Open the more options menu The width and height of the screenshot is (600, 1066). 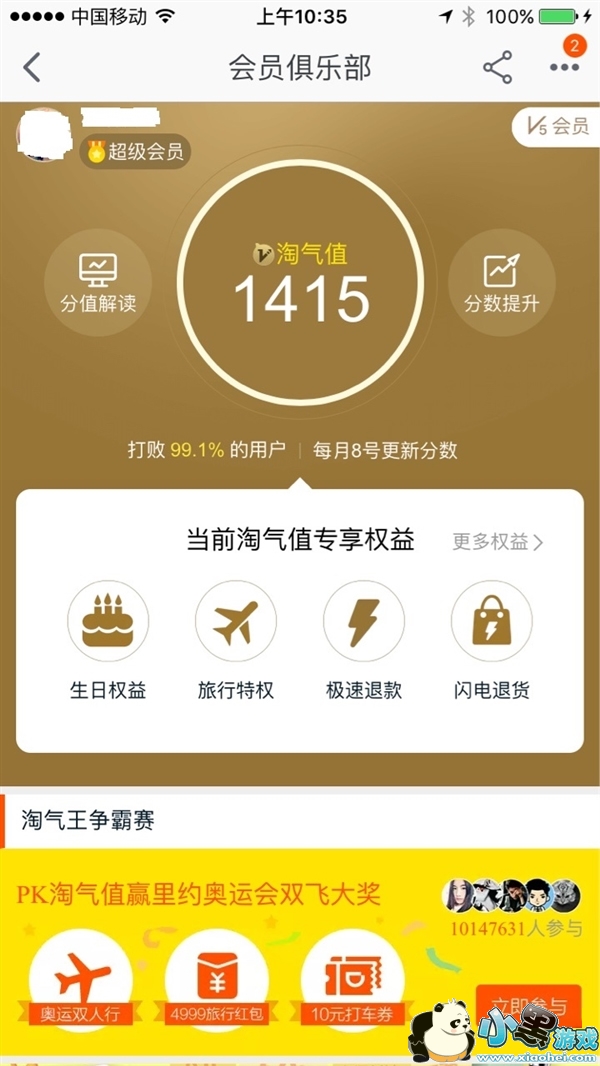pos(564,66)
